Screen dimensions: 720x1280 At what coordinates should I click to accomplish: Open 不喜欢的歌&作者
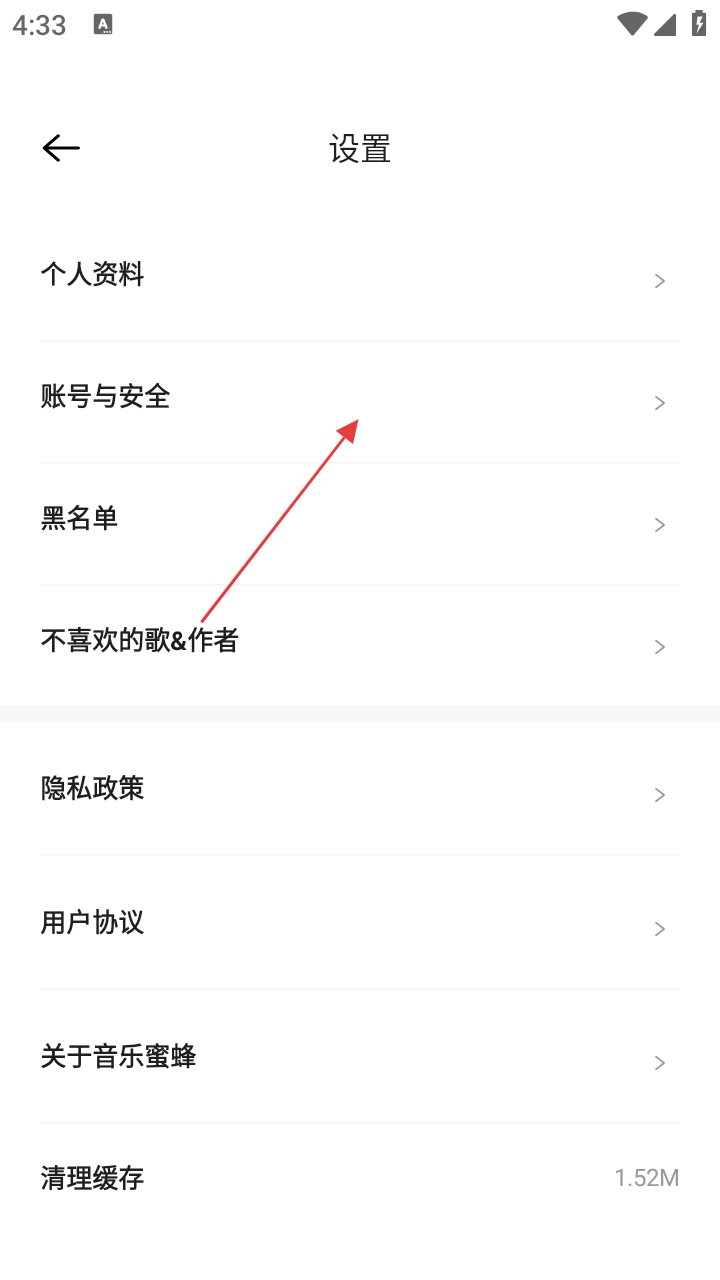tap(360, 643)
